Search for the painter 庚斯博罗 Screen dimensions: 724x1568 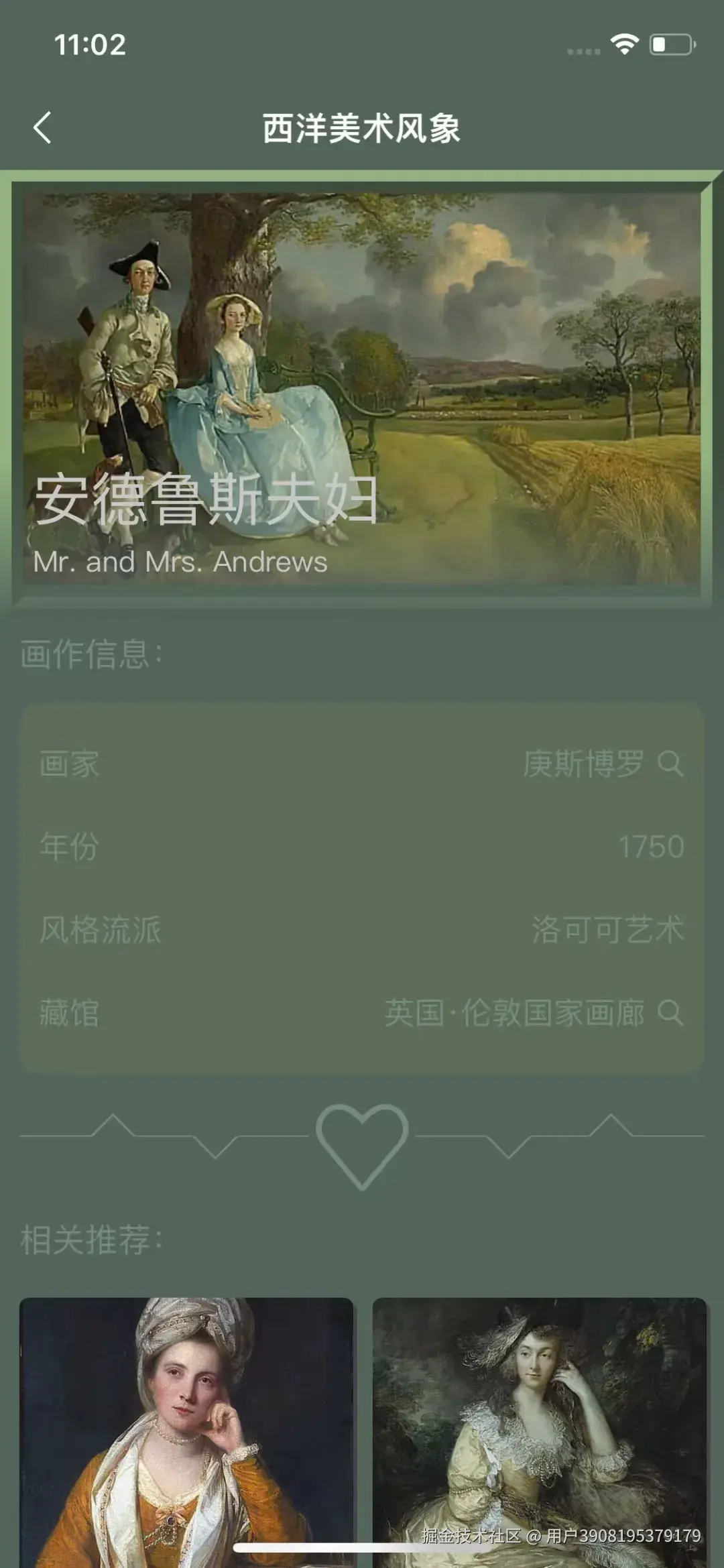tap(670, 764)
